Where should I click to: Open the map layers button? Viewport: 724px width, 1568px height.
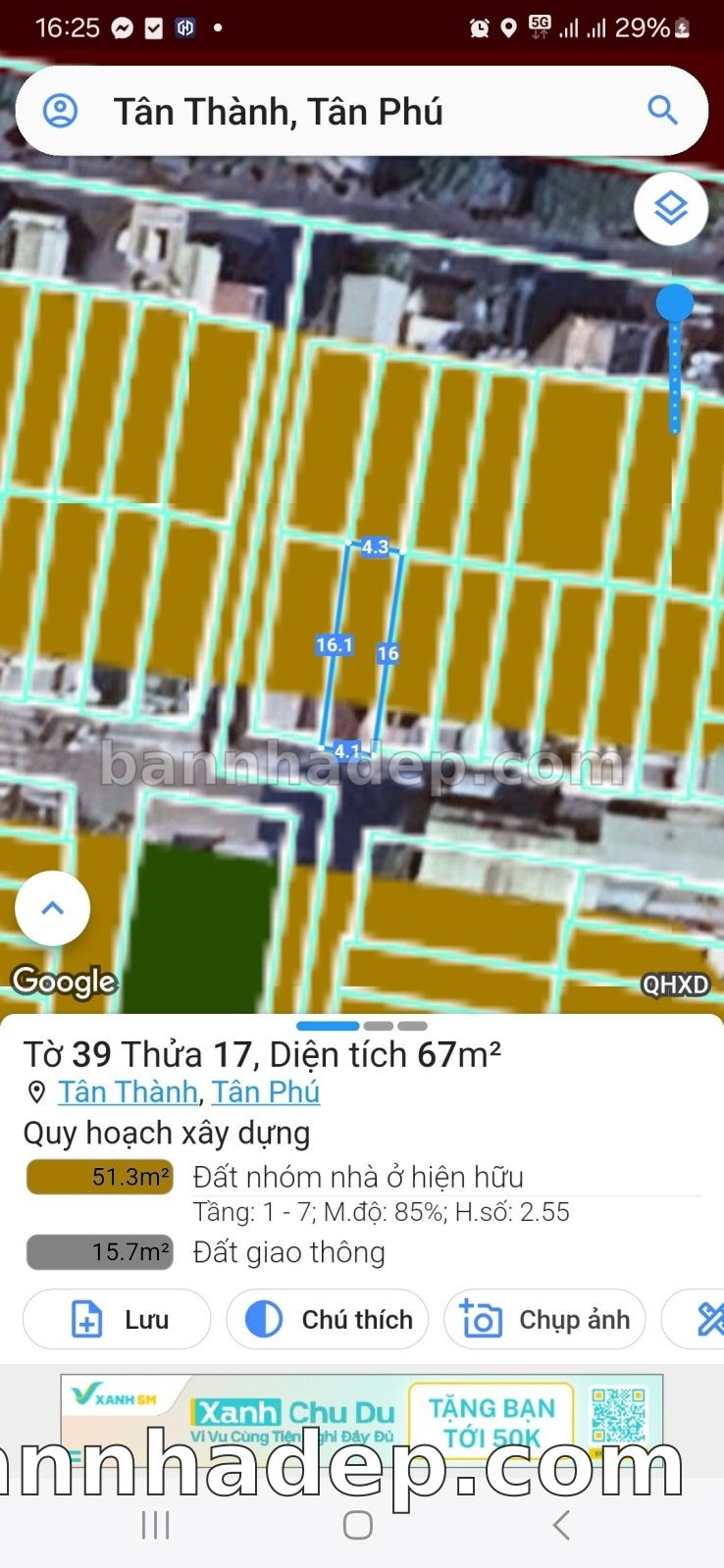click(x=671, y=209)
